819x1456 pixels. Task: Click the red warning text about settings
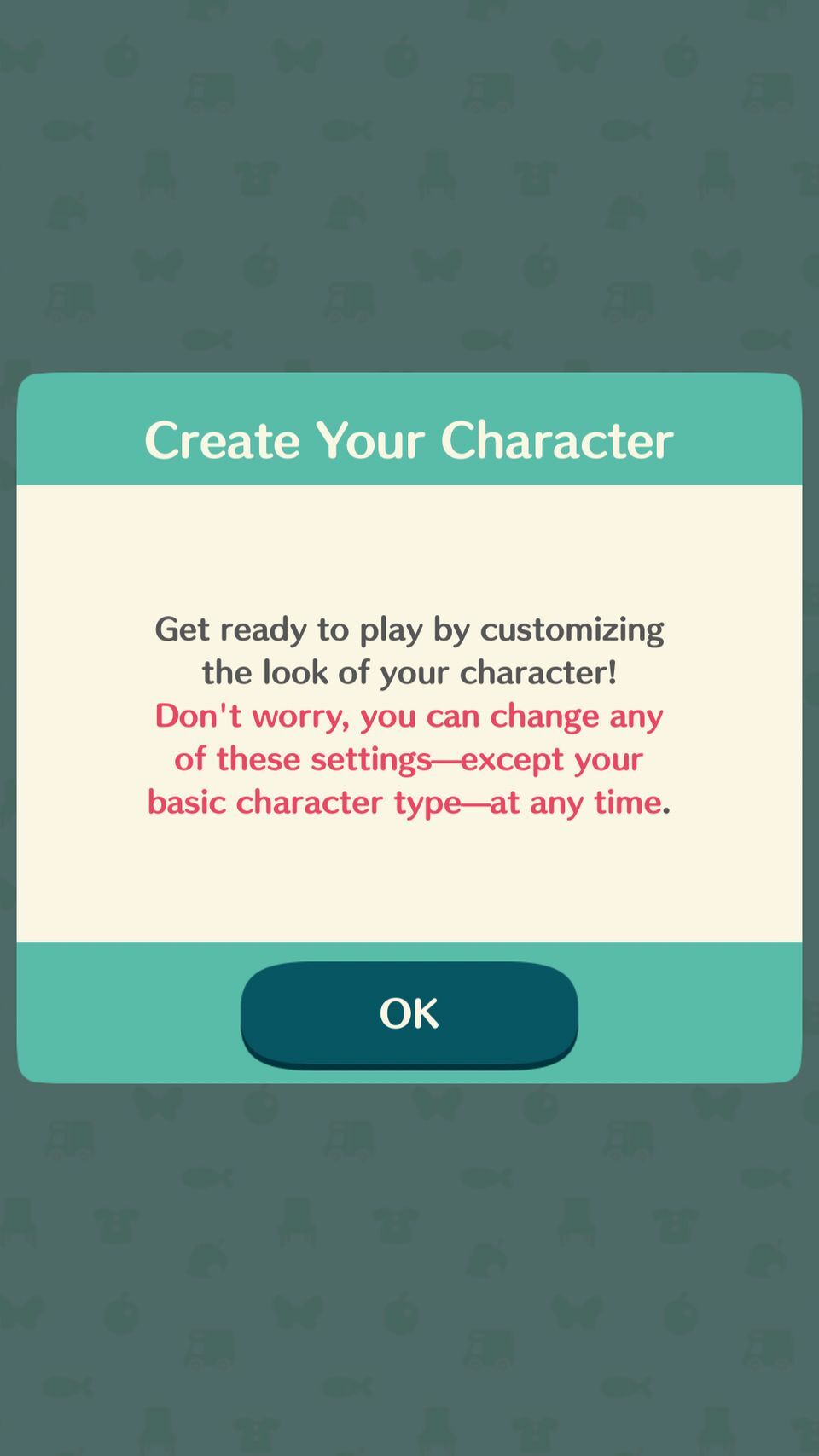(408, 757)
